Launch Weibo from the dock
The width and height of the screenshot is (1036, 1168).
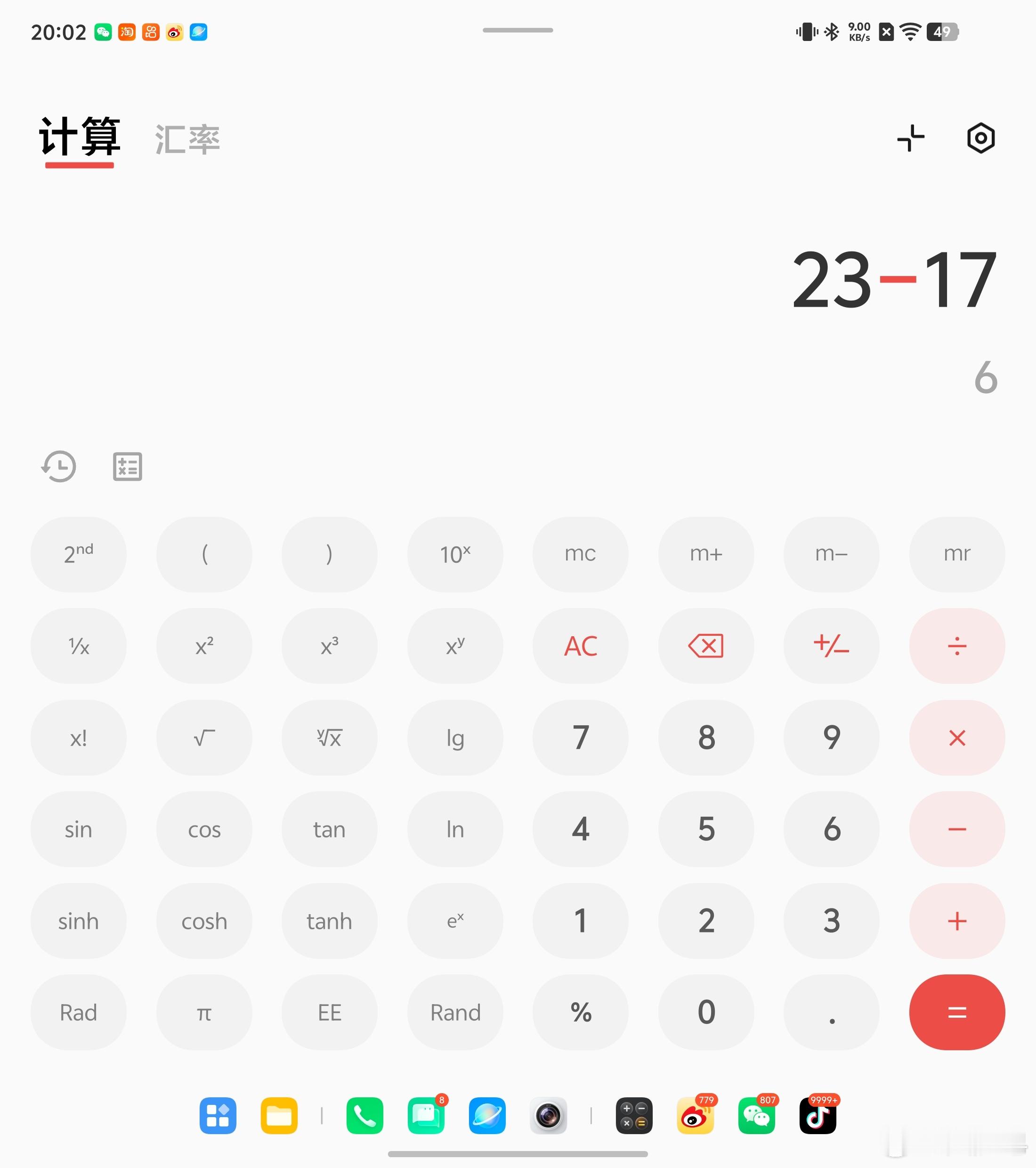point(695,1115)
